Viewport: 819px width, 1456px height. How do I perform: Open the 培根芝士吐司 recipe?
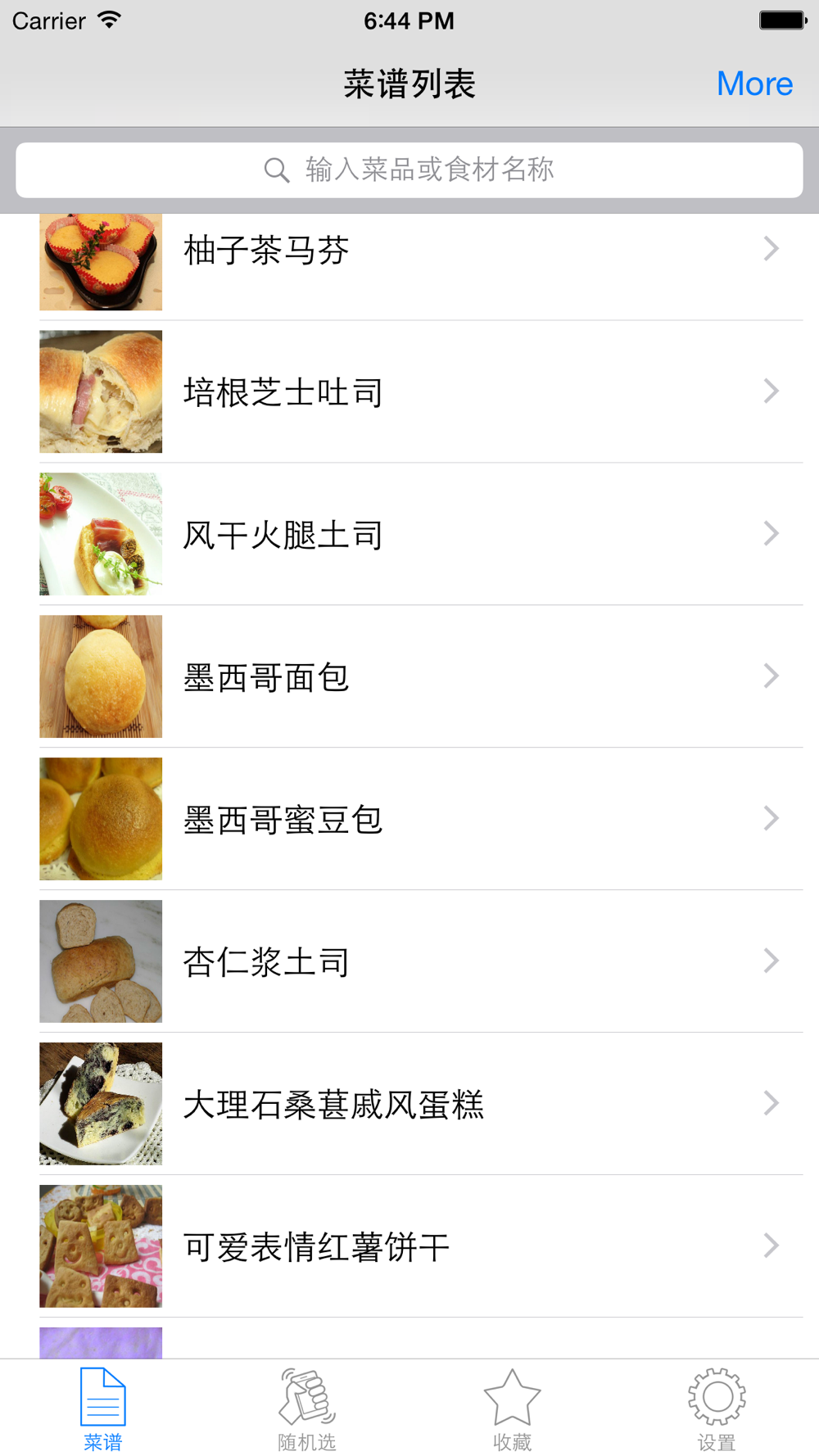[409, 391]
